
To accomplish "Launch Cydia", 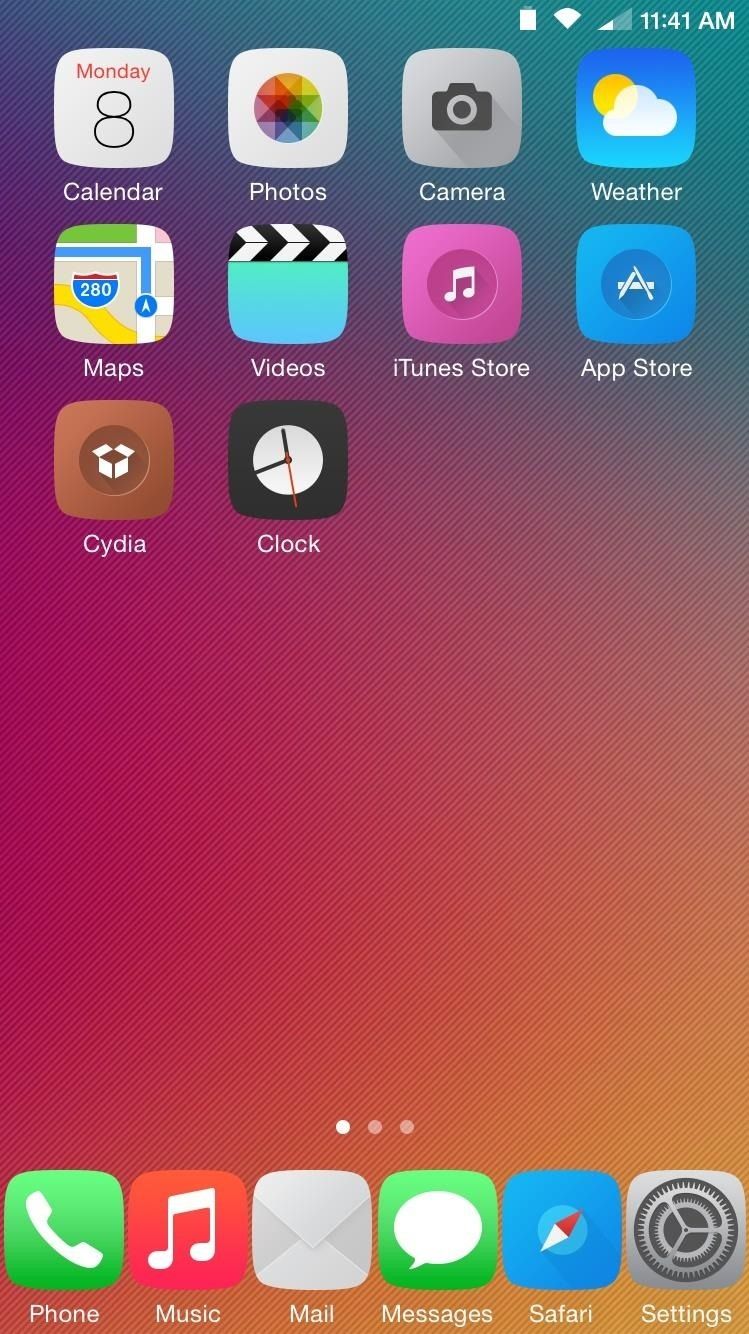I will pos(113,460).
